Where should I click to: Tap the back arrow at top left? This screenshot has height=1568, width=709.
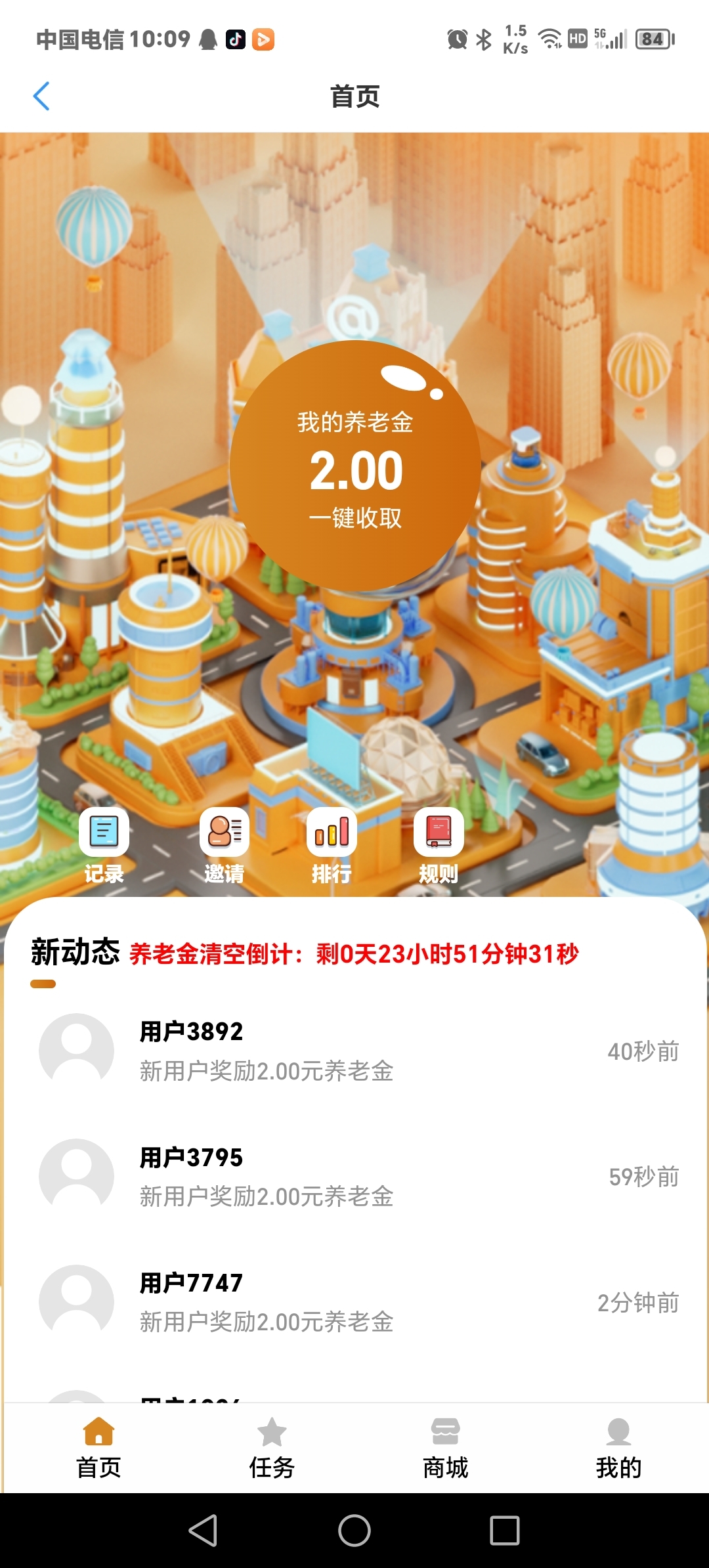click(x=41, y=96)
